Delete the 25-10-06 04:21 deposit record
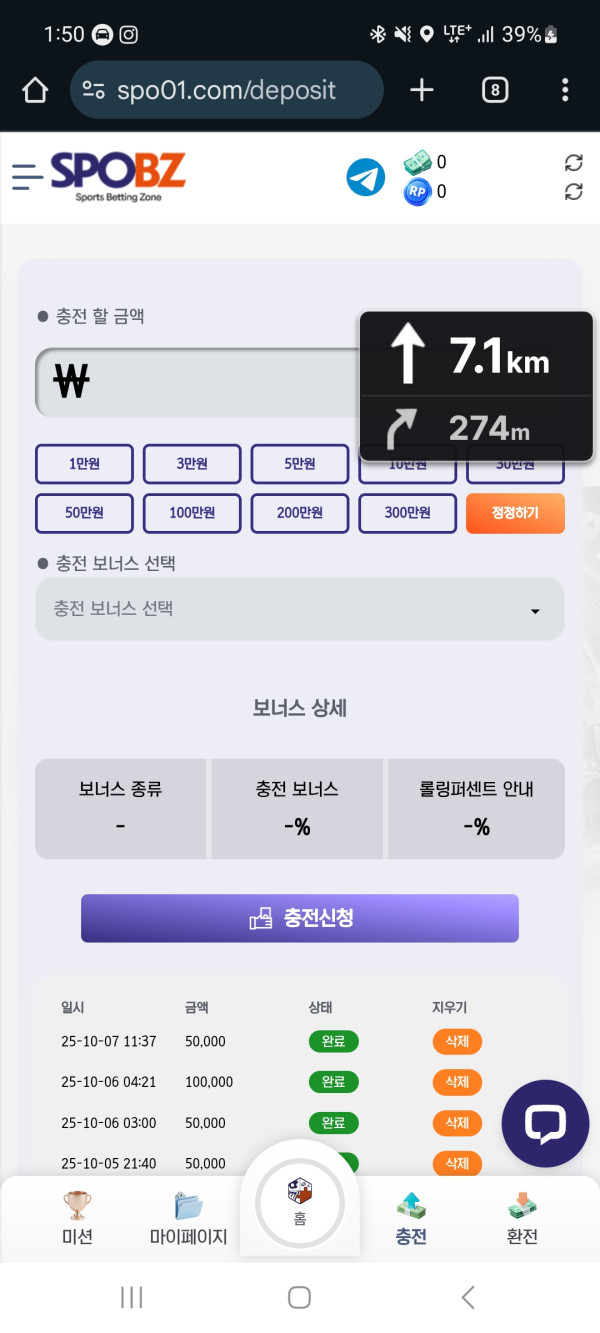The height and width of the screenshot is (1333, 600). pos(457,1082)
